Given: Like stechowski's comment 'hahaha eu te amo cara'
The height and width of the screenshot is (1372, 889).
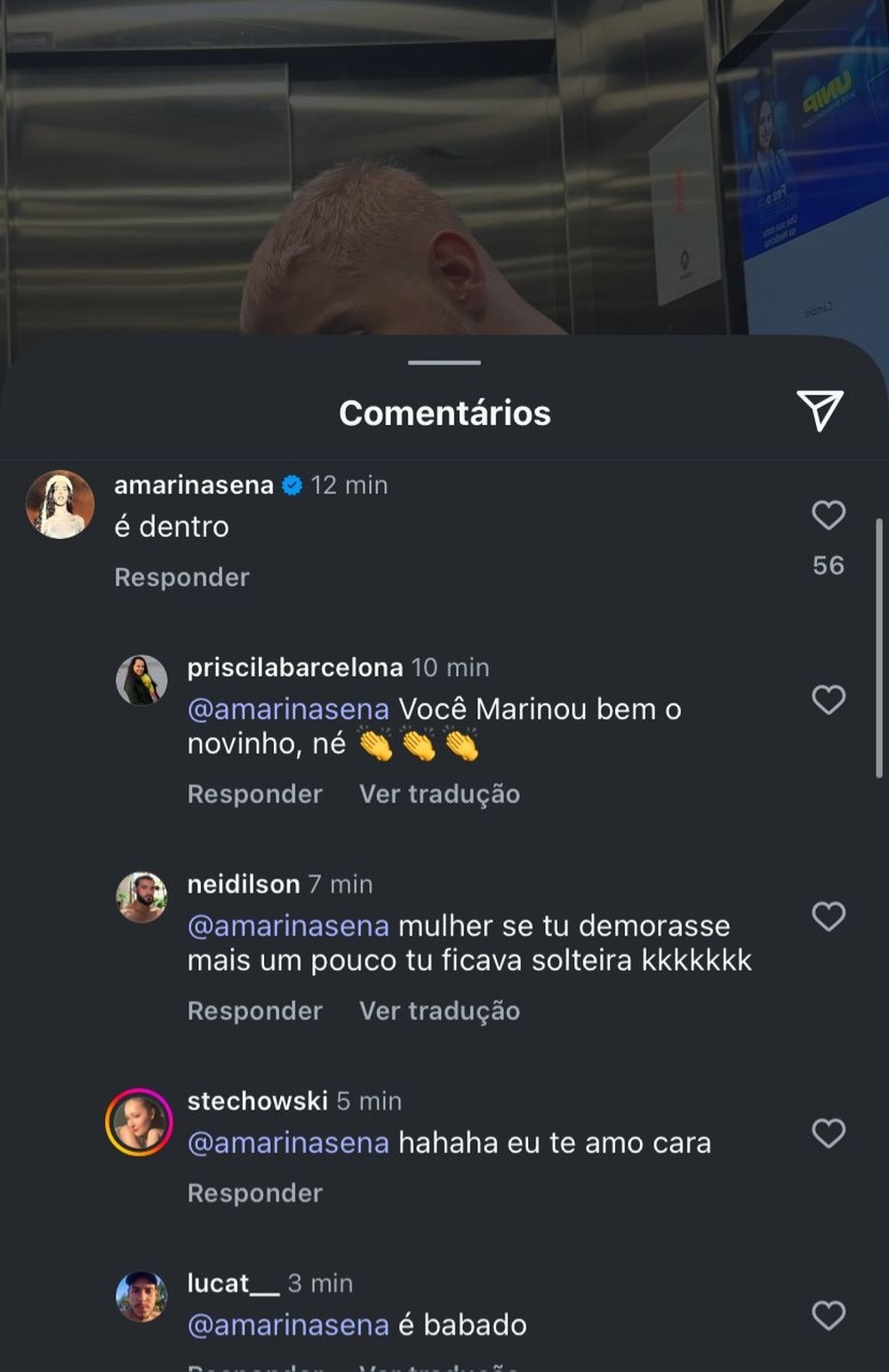Looking at the screenshot, I should (x=828, y=1134).
